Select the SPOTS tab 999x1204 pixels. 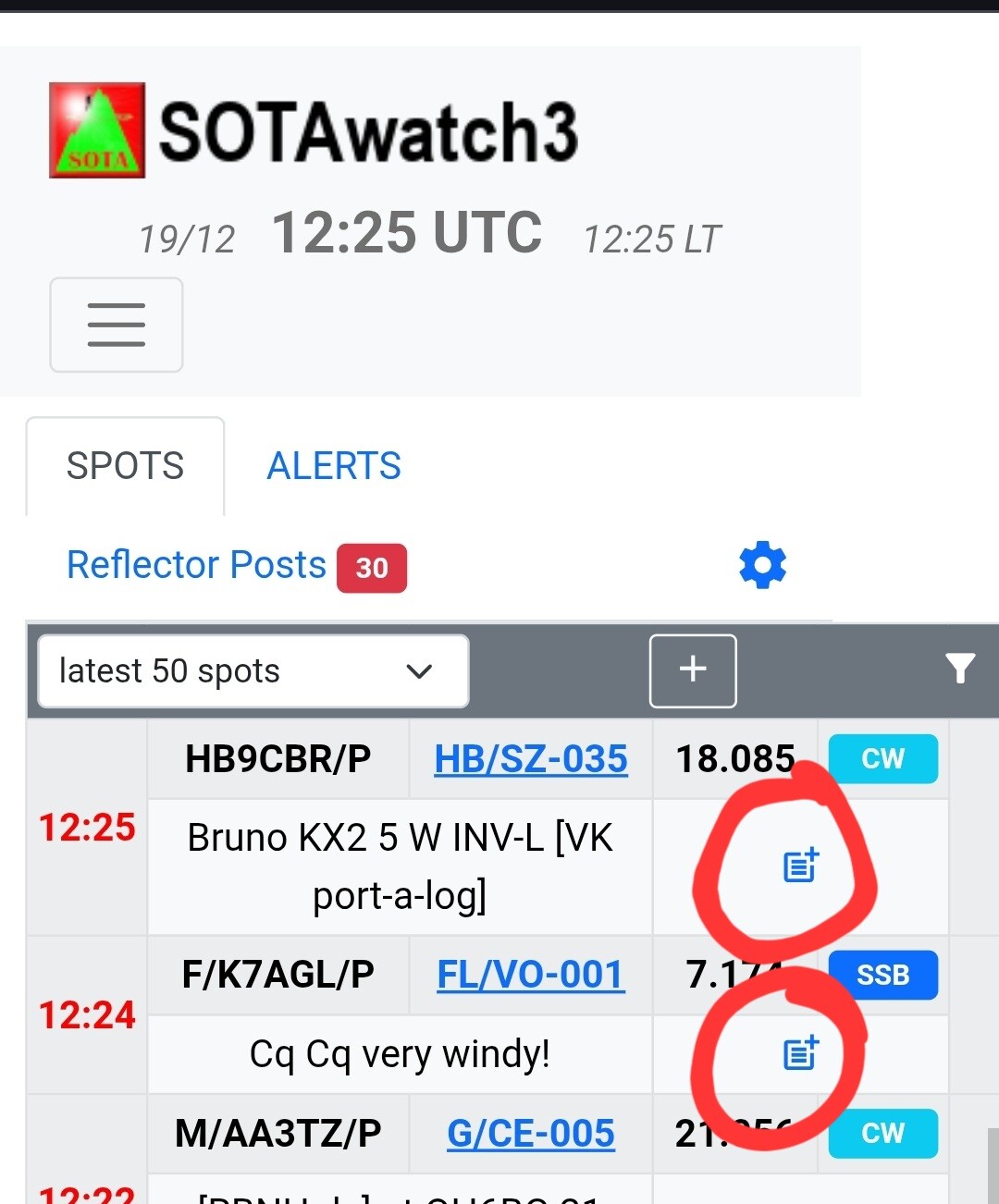click(125, 466)
